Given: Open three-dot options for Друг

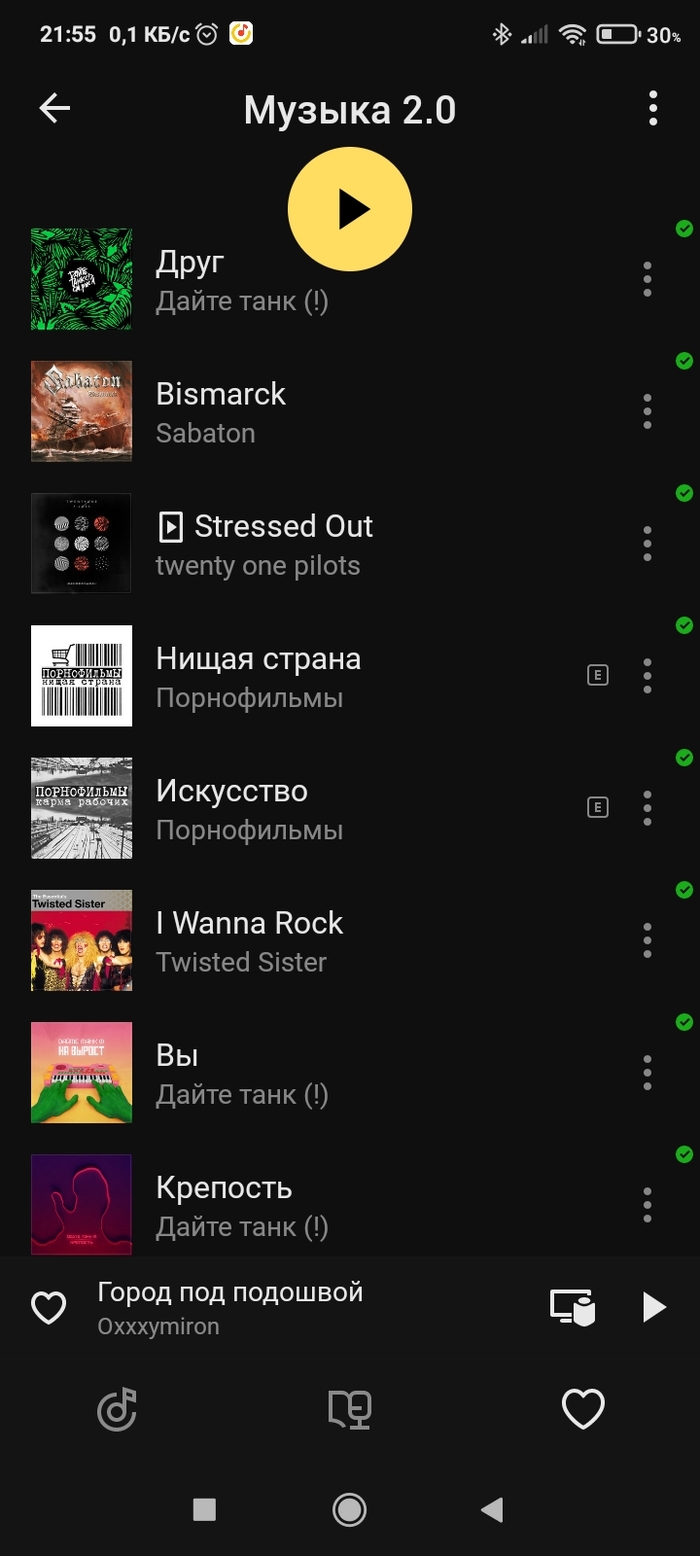Looking at the screenshot, I should [x=647, y=279].
